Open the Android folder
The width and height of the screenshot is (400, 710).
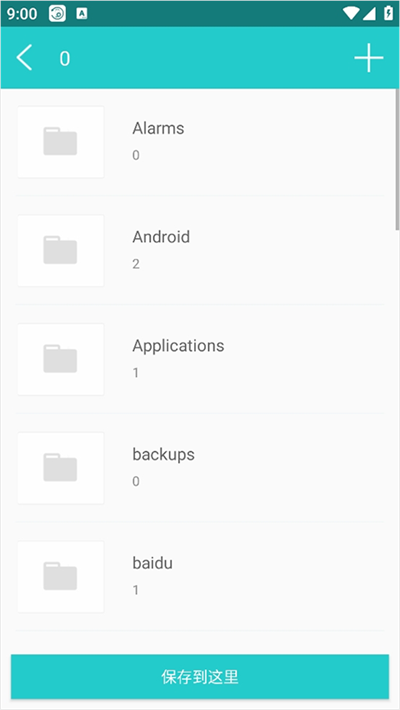tap(200, 250)
